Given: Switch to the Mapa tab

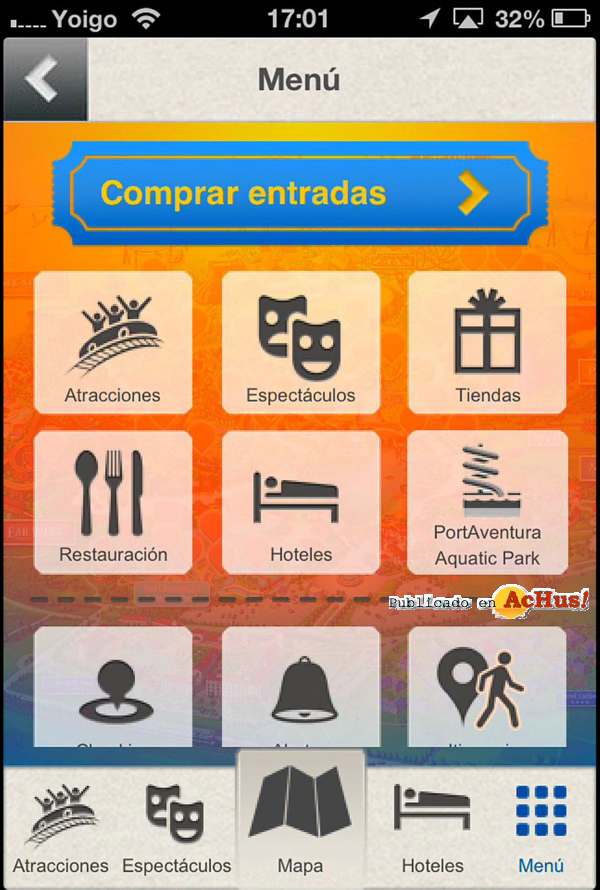Looking at the screenshot, I should [300, 820].
